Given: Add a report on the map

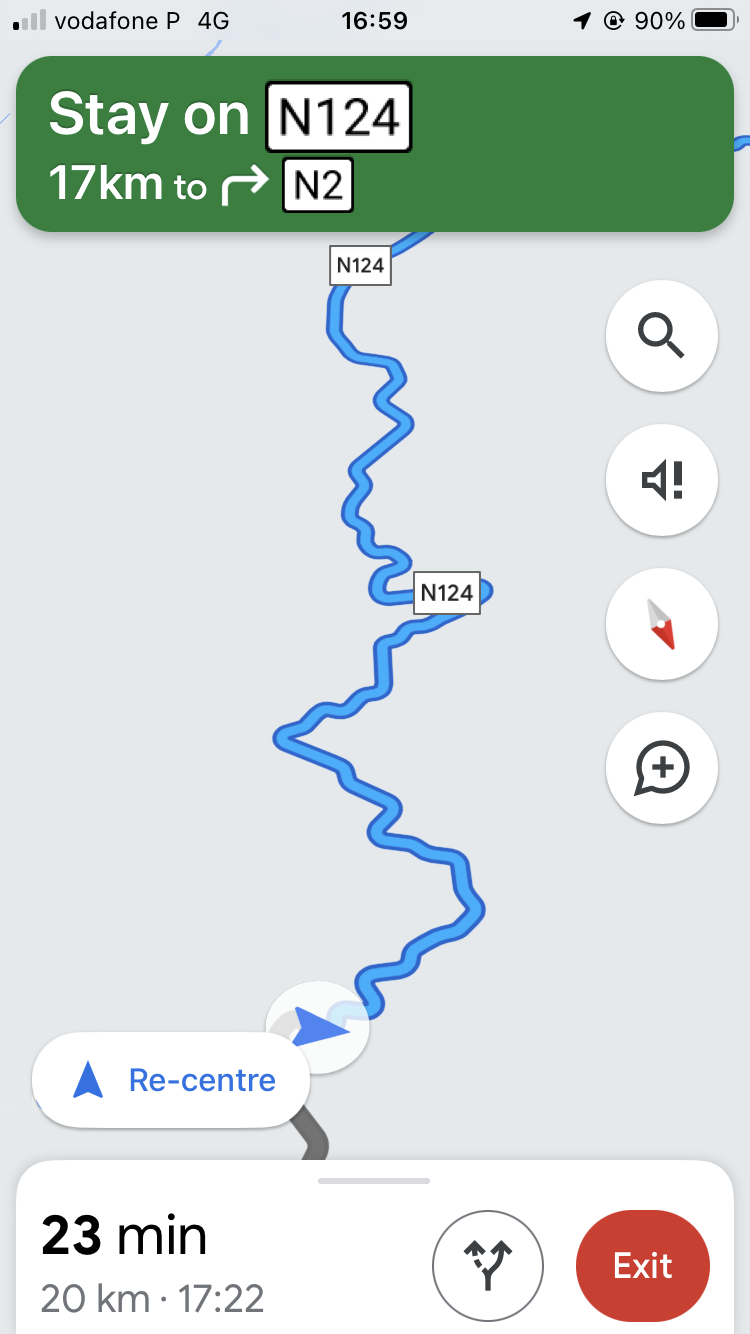Looking at the screenshot, I should coord(661,768).
